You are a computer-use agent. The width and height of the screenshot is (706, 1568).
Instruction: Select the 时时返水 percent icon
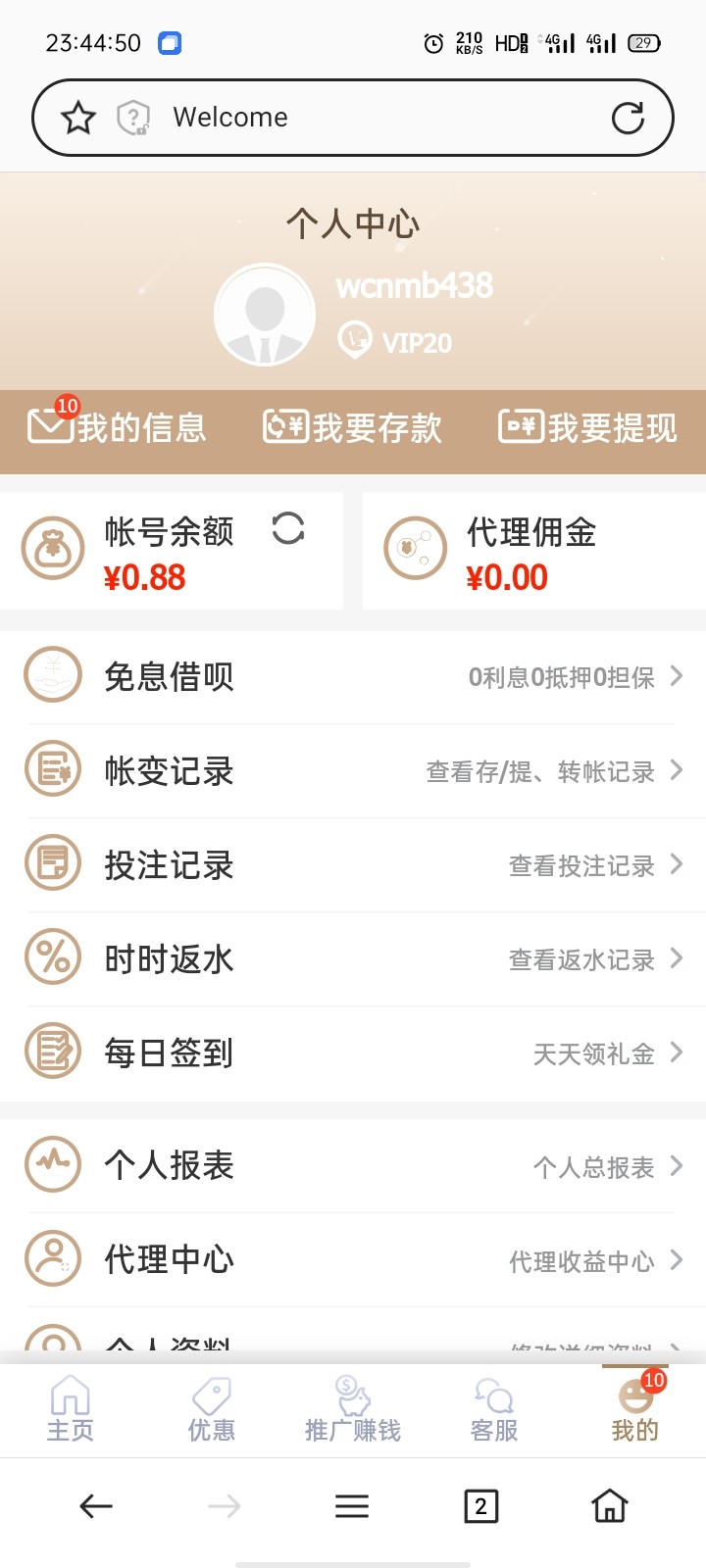click(53, 957)
